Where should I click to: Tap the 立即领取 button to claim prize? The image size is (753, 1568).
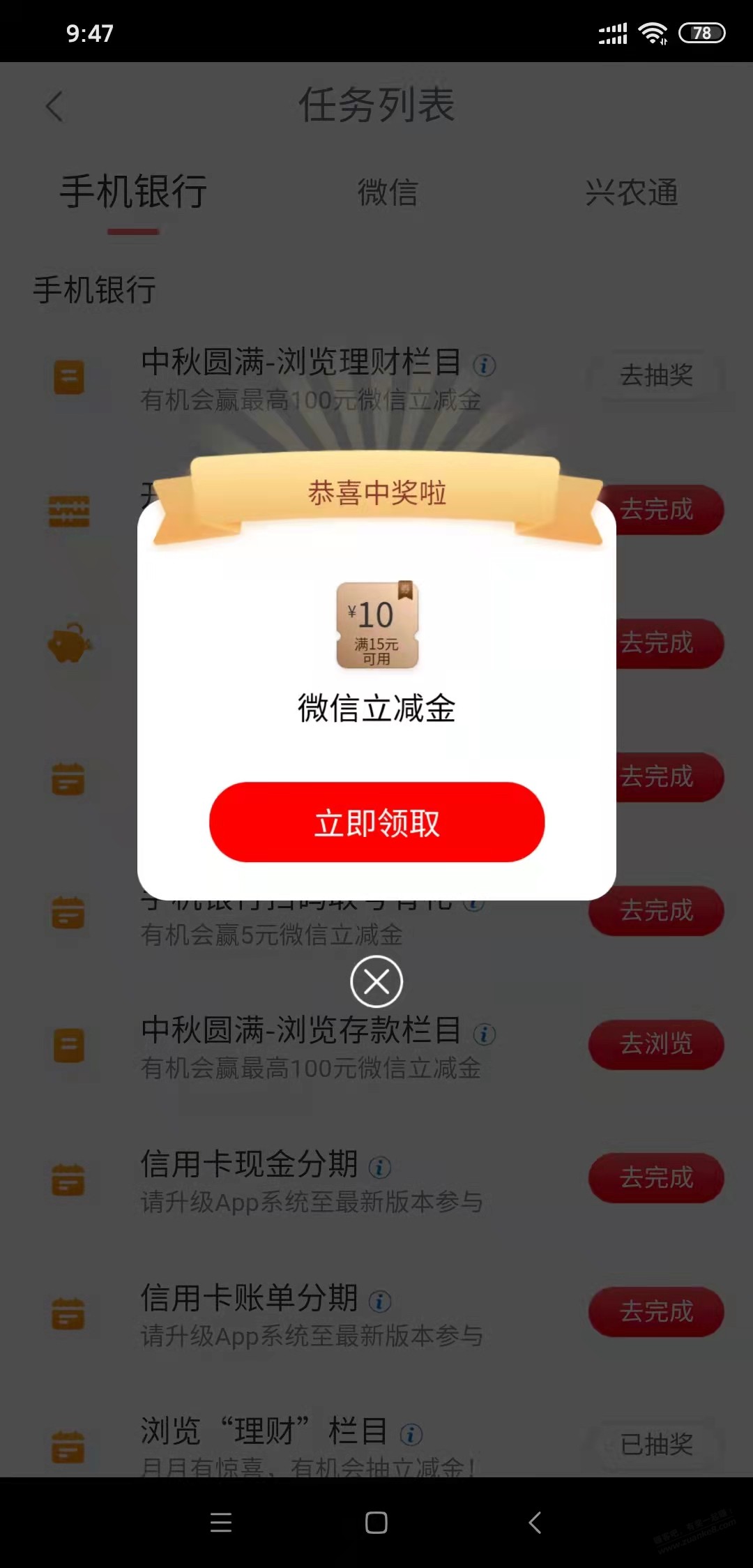(x=376, y=823)
